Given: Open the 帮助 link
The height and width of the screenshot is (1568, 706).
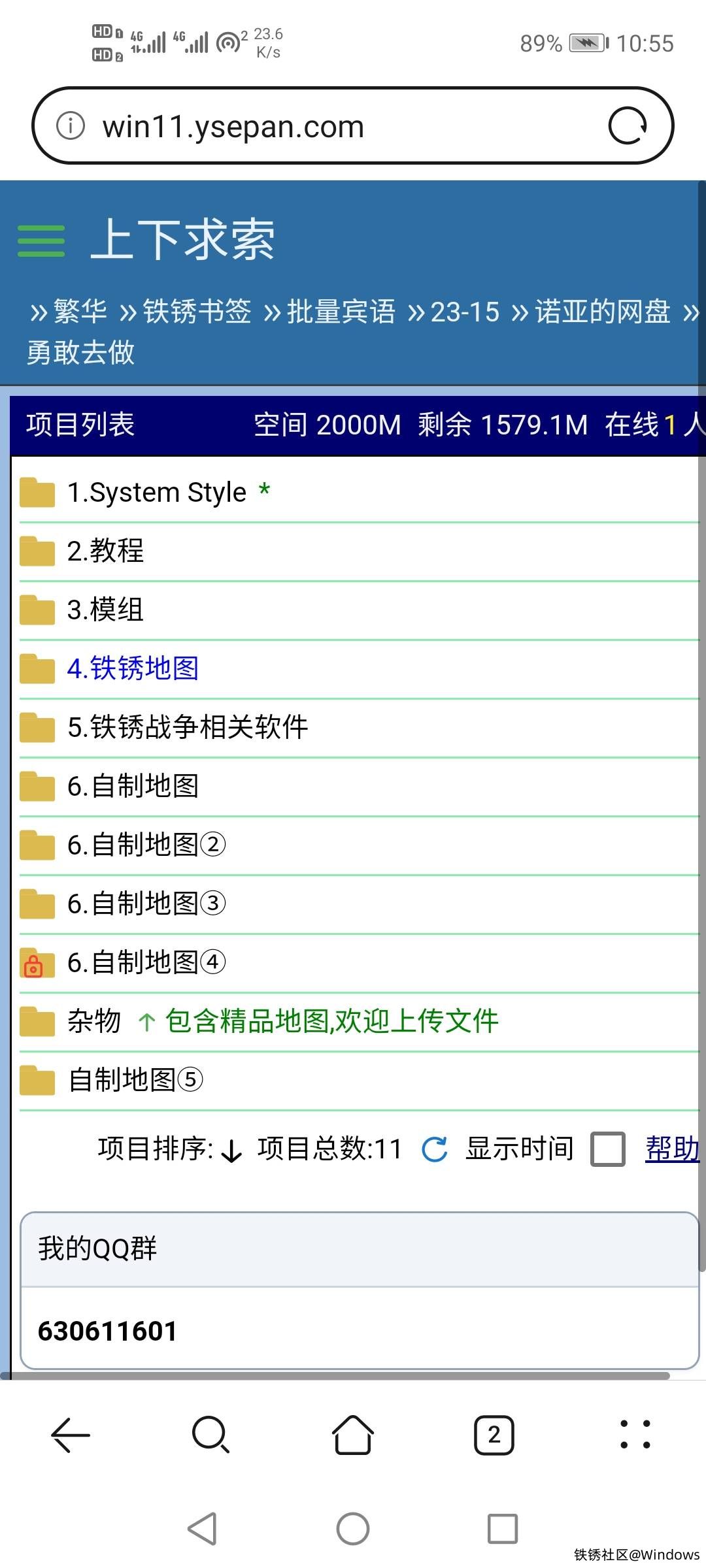Looking at the screenshot, I should (672, 1149).
